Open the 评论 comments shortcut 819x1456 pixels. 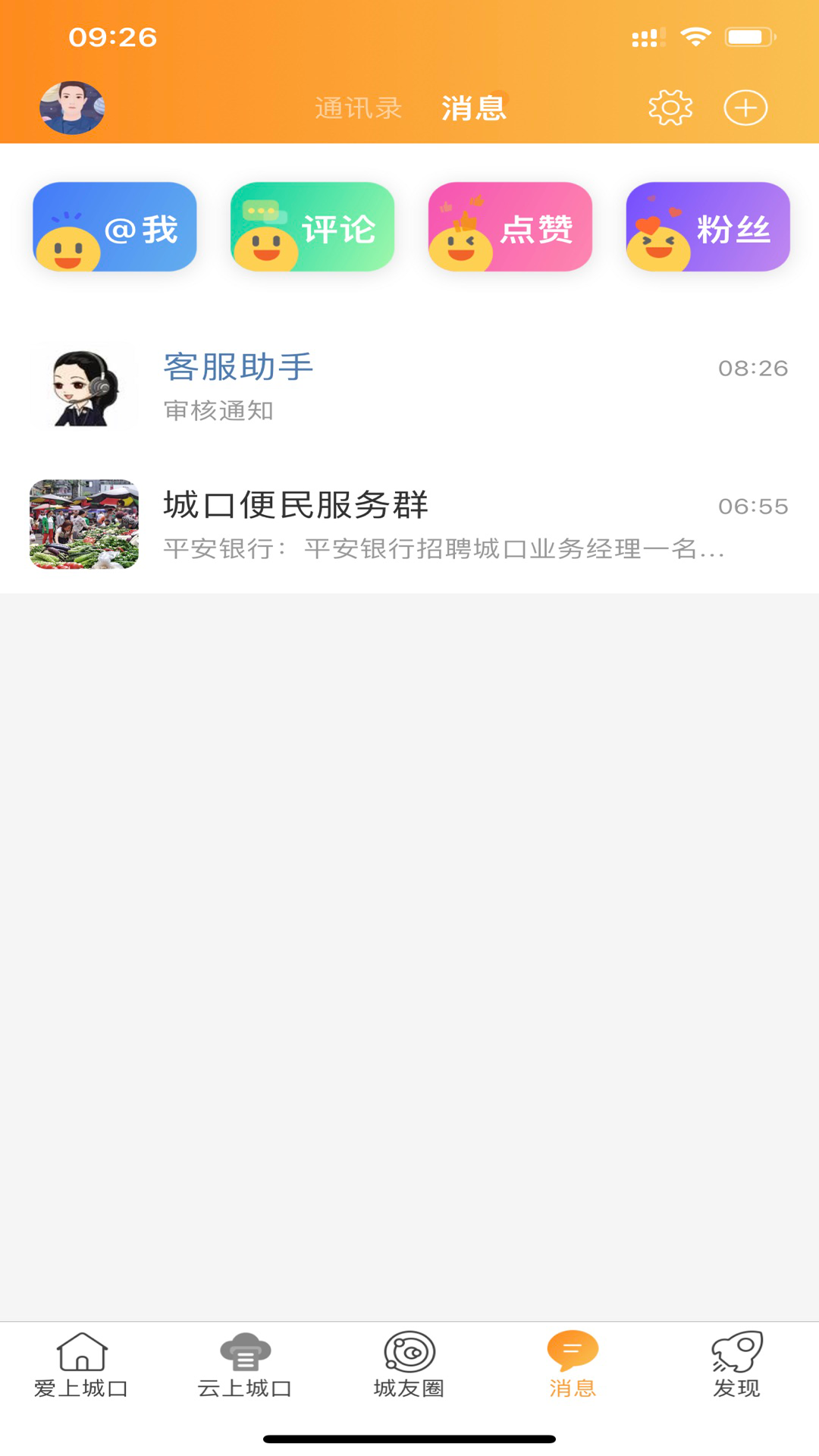pyautogui.click(x=312, y=227)
